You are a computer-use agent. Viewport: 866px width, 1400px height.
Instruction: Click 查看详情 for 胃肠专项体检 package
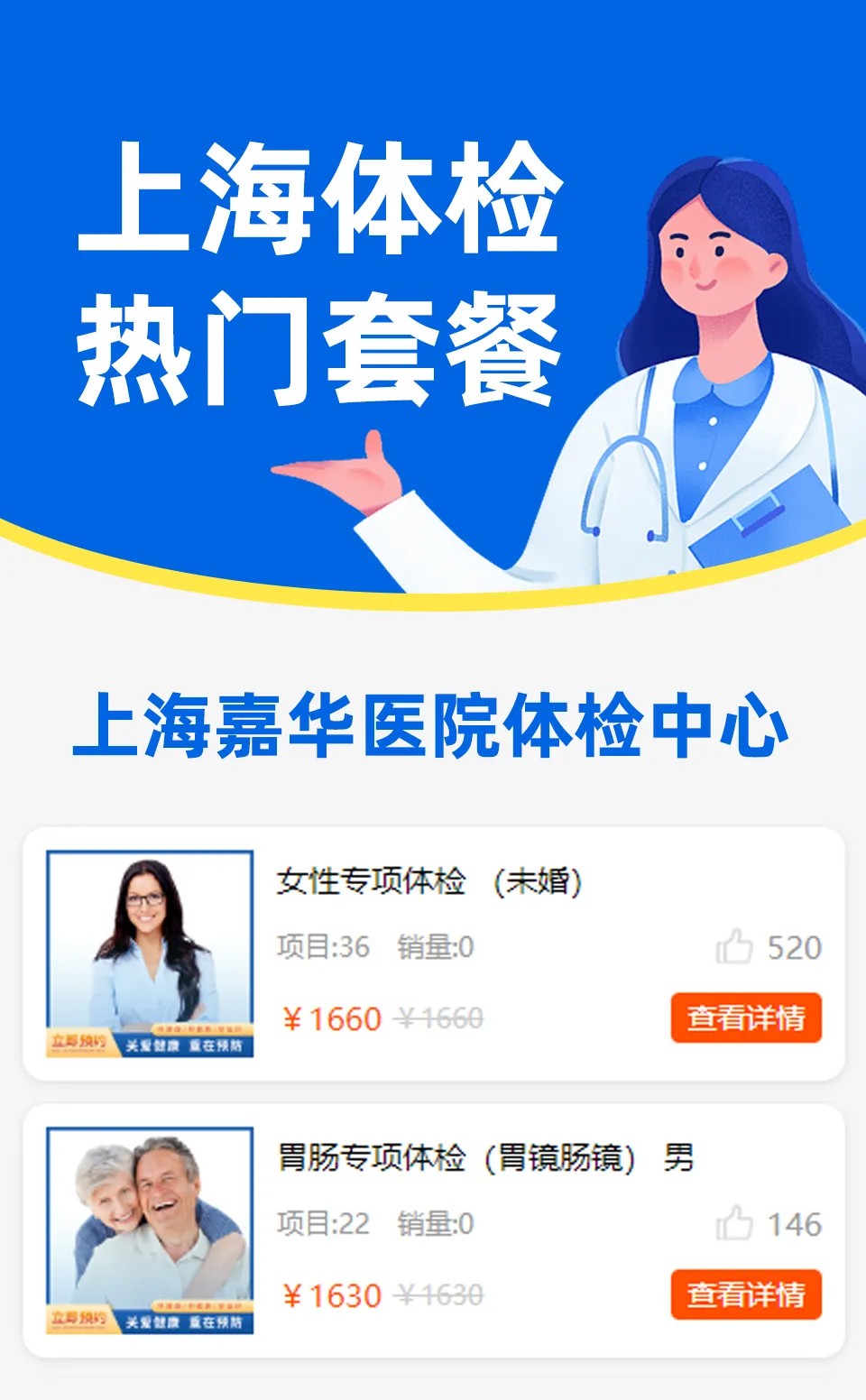[x=745, y=1295]
